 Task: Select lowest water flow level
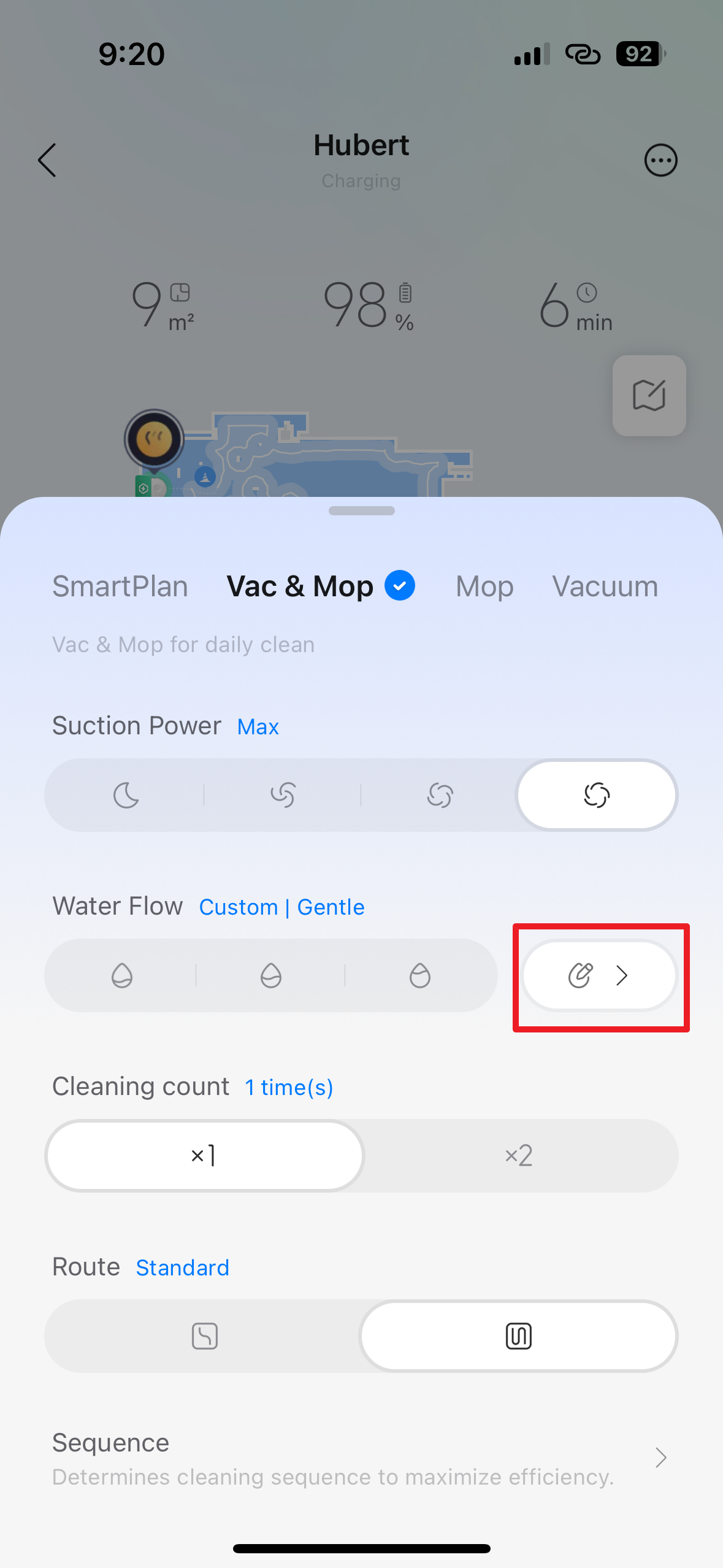coord(122,975)
